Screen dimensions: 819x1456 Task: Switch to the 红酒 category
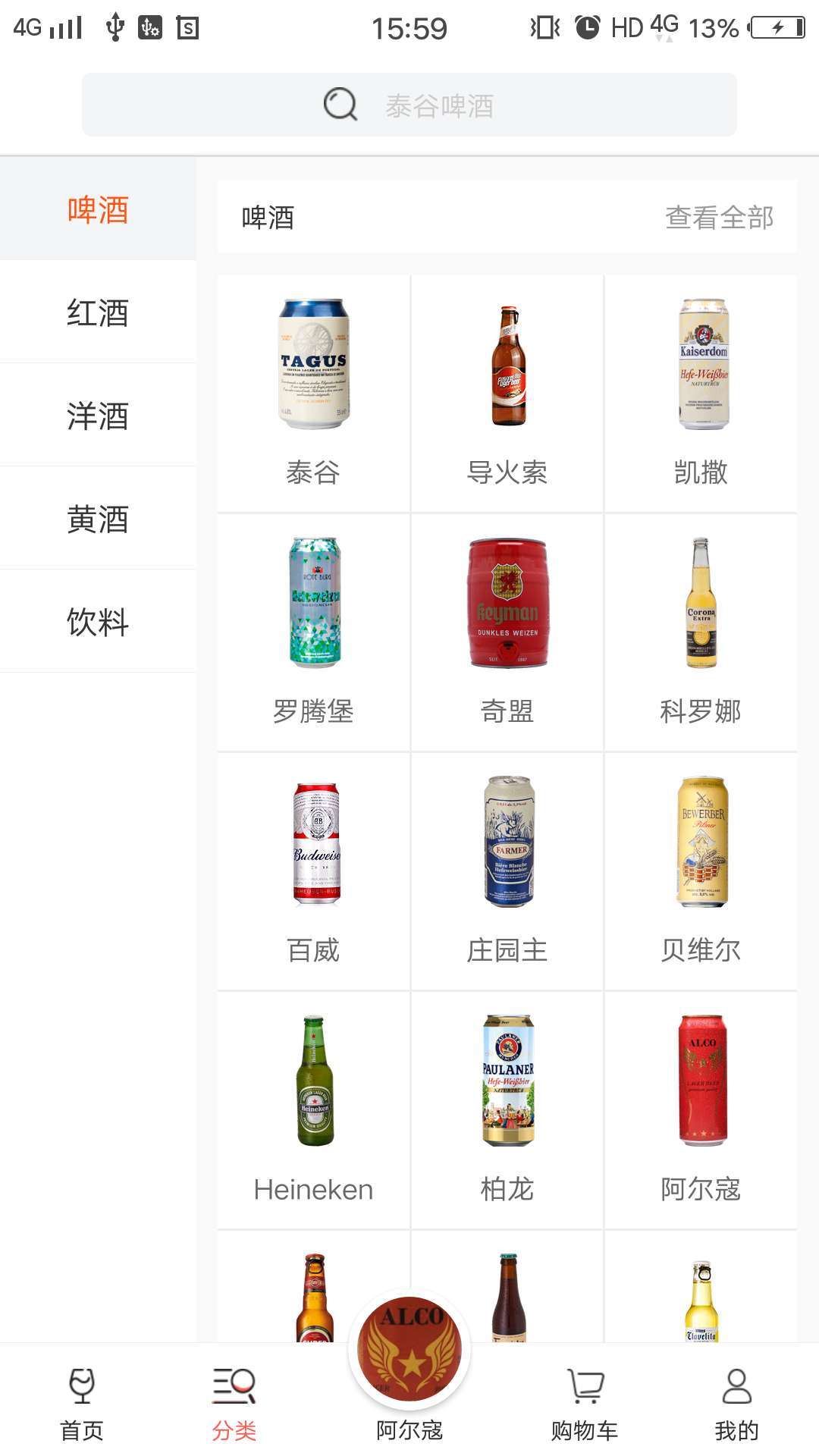click(97, 312)
